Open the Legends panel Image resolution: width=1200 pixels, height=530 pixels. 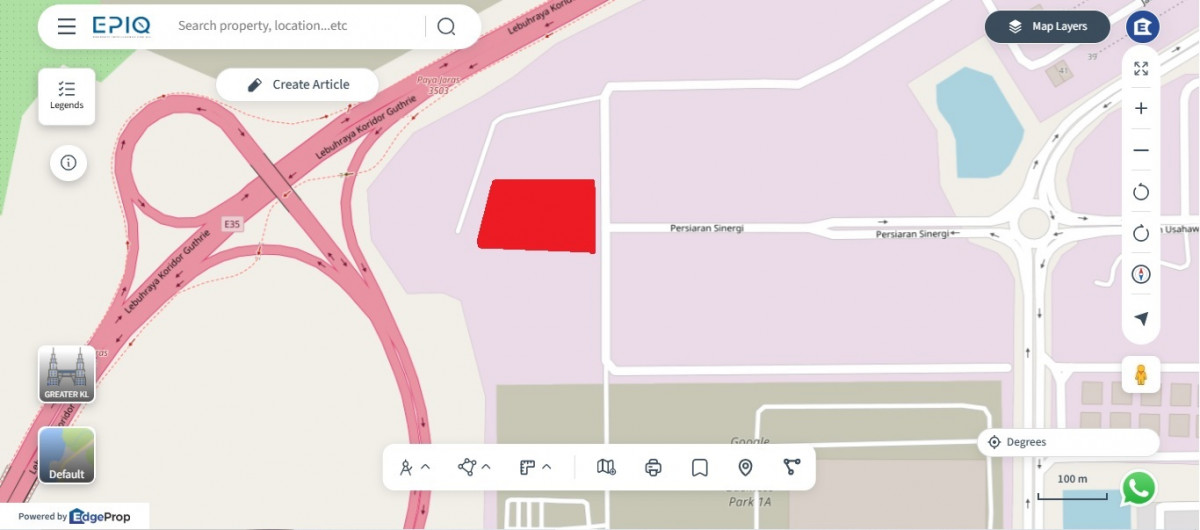click(67, 96)
